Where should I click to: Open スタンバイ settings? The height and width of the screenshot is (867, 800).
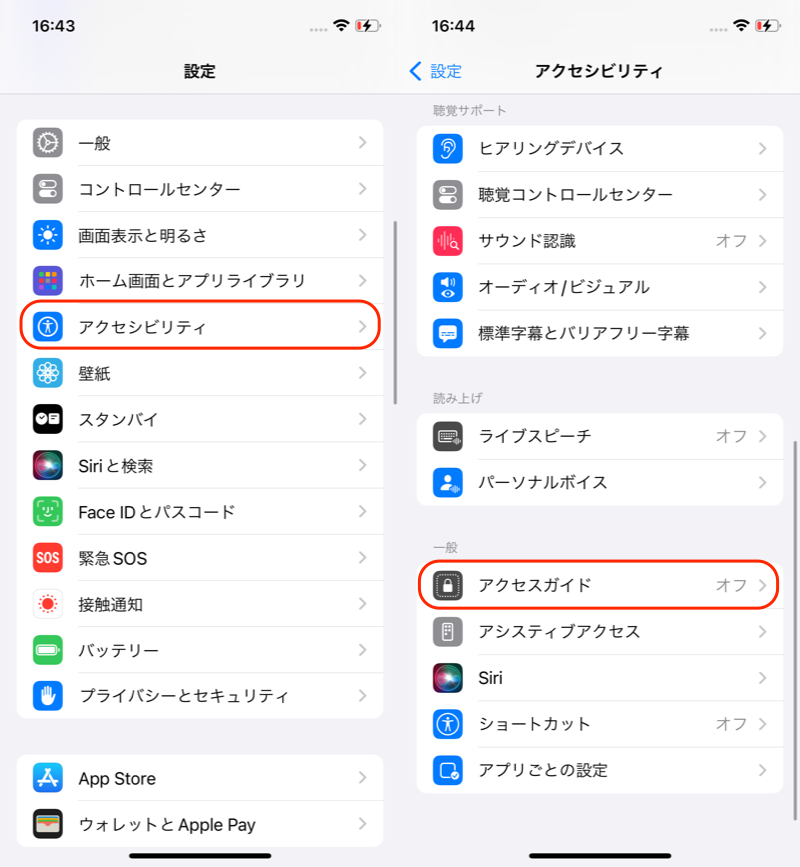(x=200, y=419)
